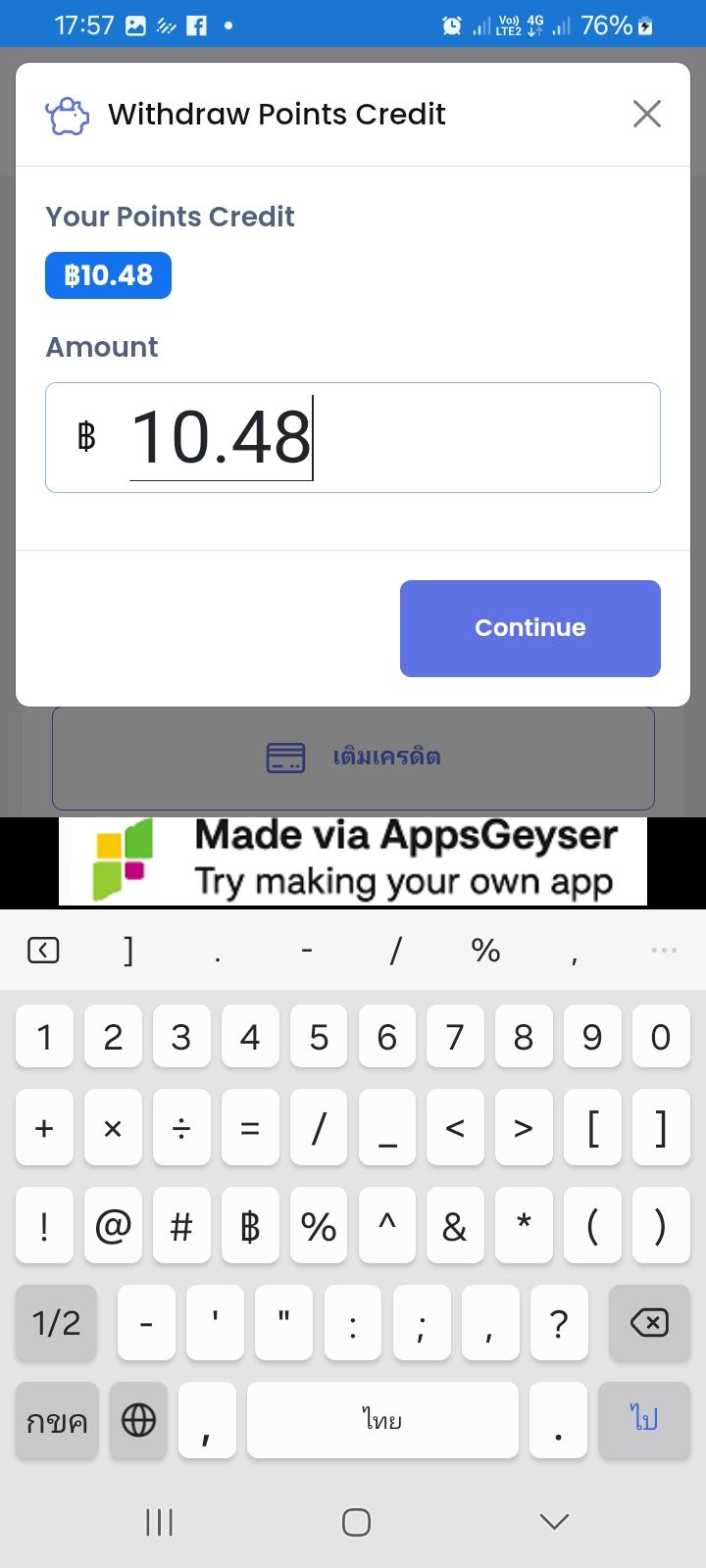Switch to the กขค letter keyboard
The height and width of the screenshot is (1568, 706).
(x=57, y=1420)
